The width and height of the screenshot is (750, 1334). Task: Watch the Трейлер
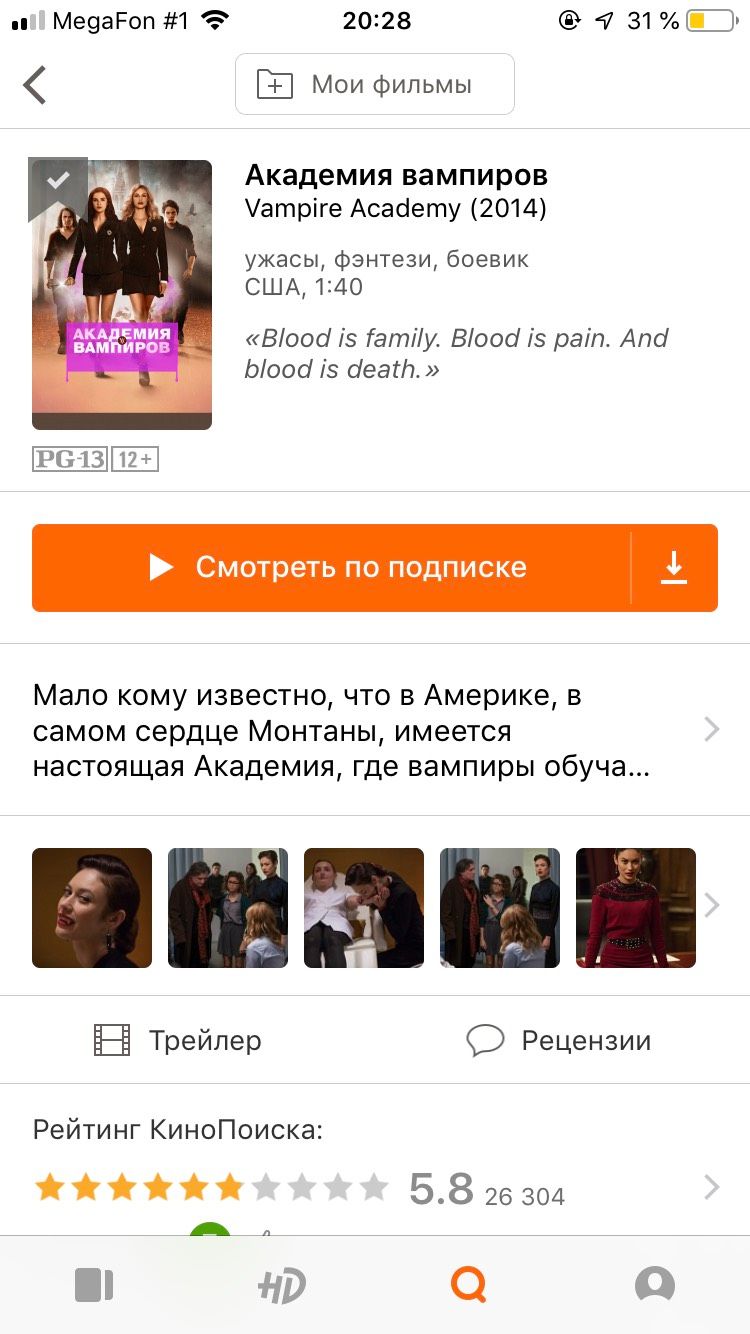click(178, 1040)
